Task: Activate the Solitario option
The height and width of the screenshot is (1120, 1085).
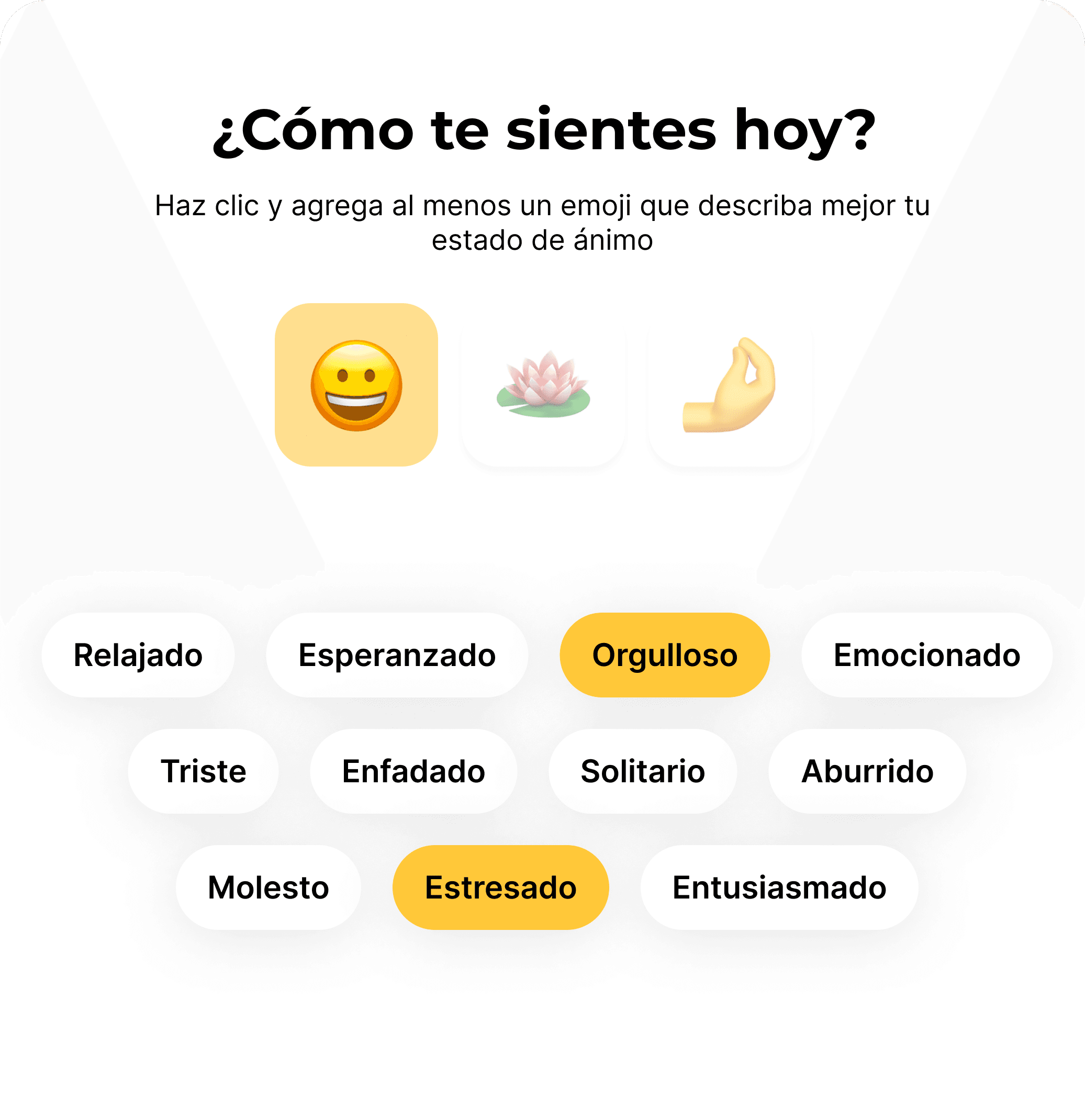Action: pyautogui.click(x=642, y=771)
